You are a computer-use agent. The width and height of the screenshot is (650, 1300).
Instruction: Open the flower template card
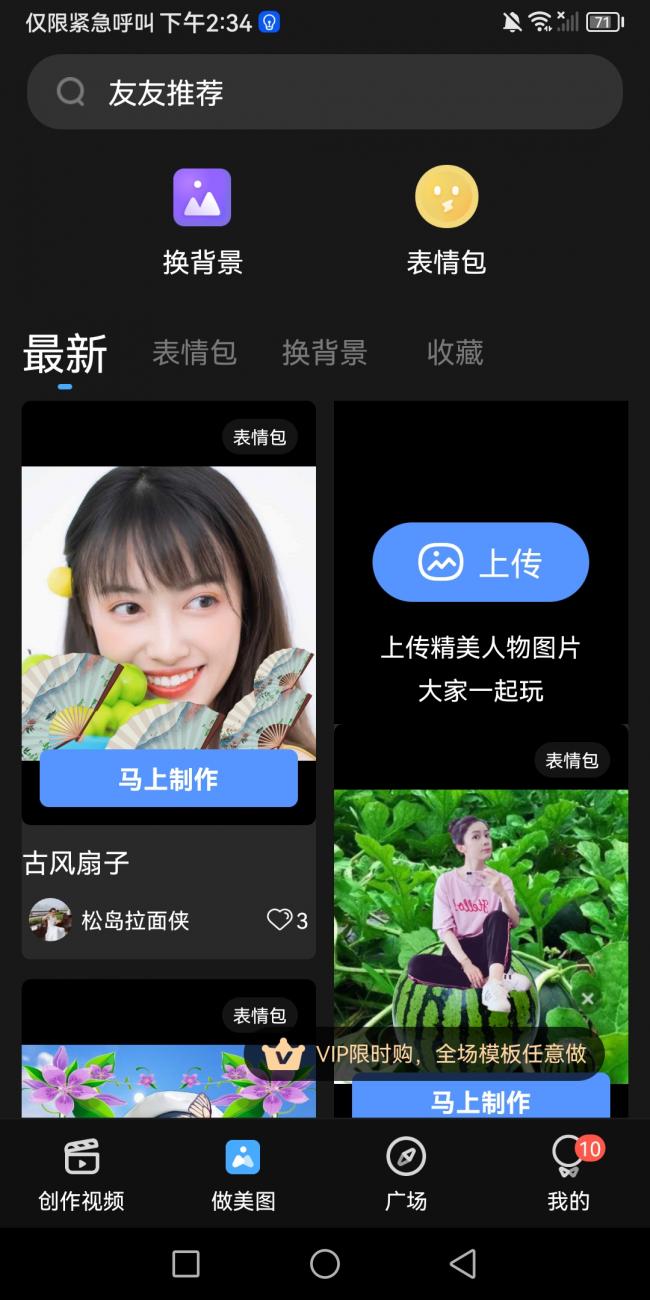pos(168,1080)
